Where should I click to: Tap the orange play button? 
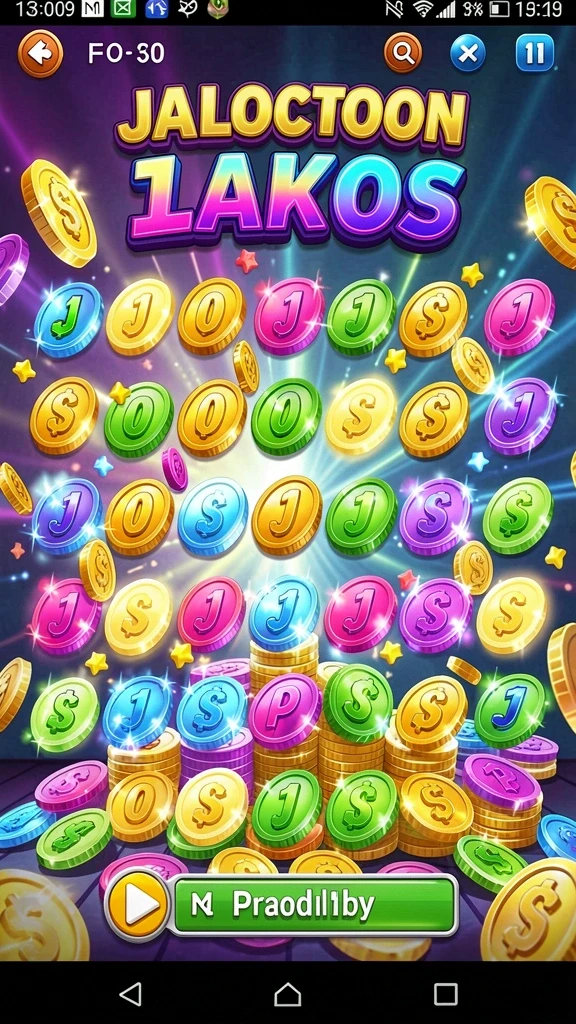138,904
